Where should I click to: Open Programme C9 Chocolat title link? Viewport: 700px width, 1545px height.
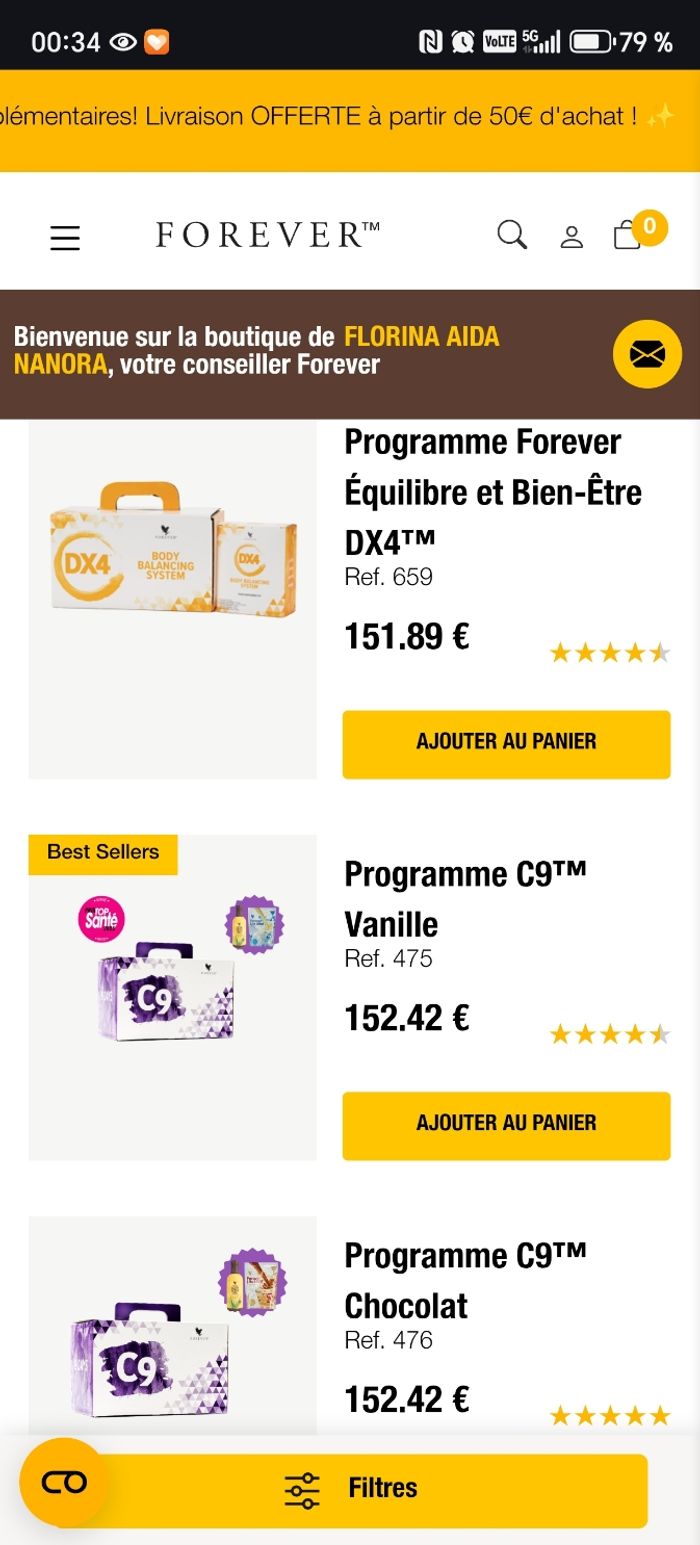tap(465, 1280)
